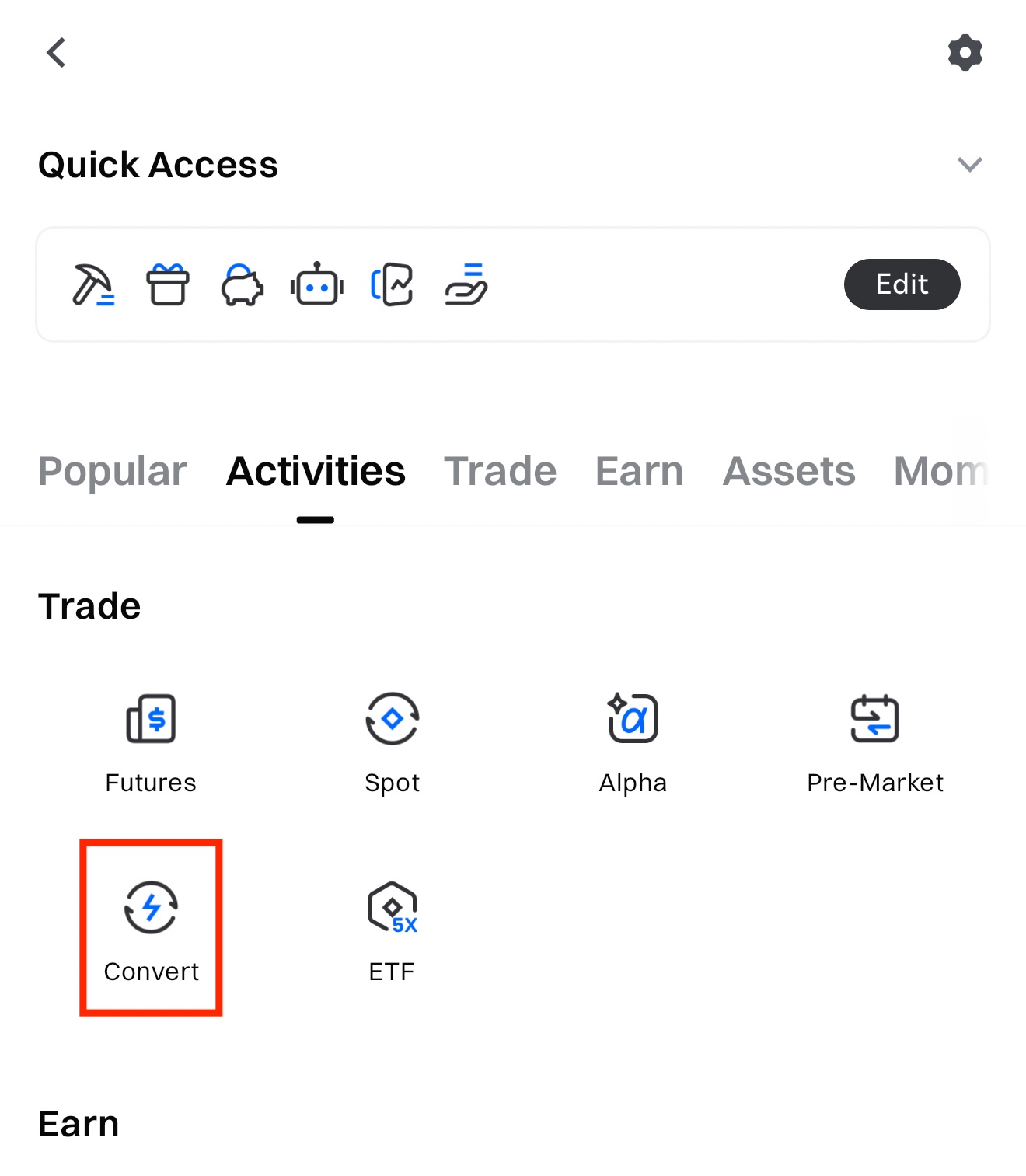The height and width of the screenshot is (1176, 1026).
Task: Collapse the Quick Access section
Action: point(969,165)
